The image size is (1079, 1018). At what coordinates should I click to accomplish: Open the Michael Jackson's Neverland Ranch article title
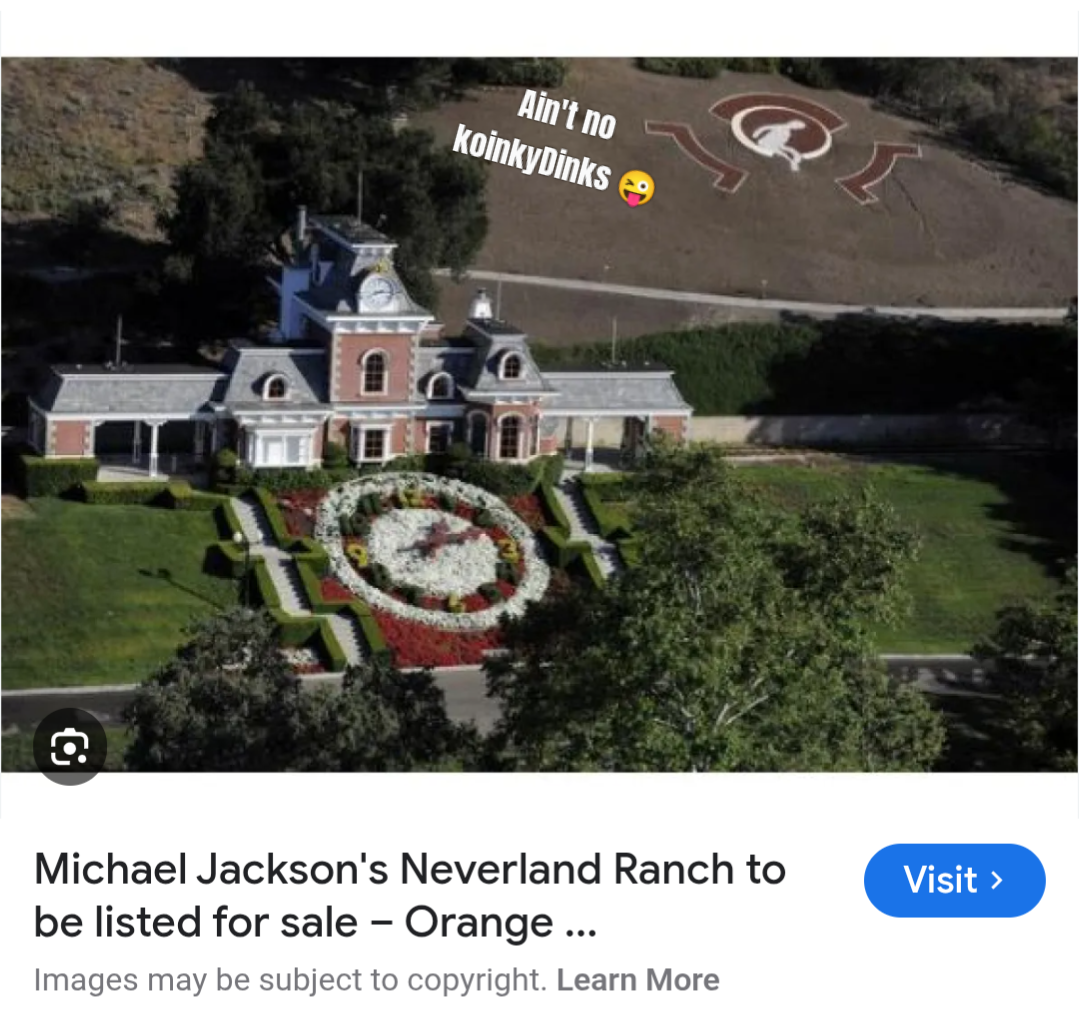coord(410,895)
